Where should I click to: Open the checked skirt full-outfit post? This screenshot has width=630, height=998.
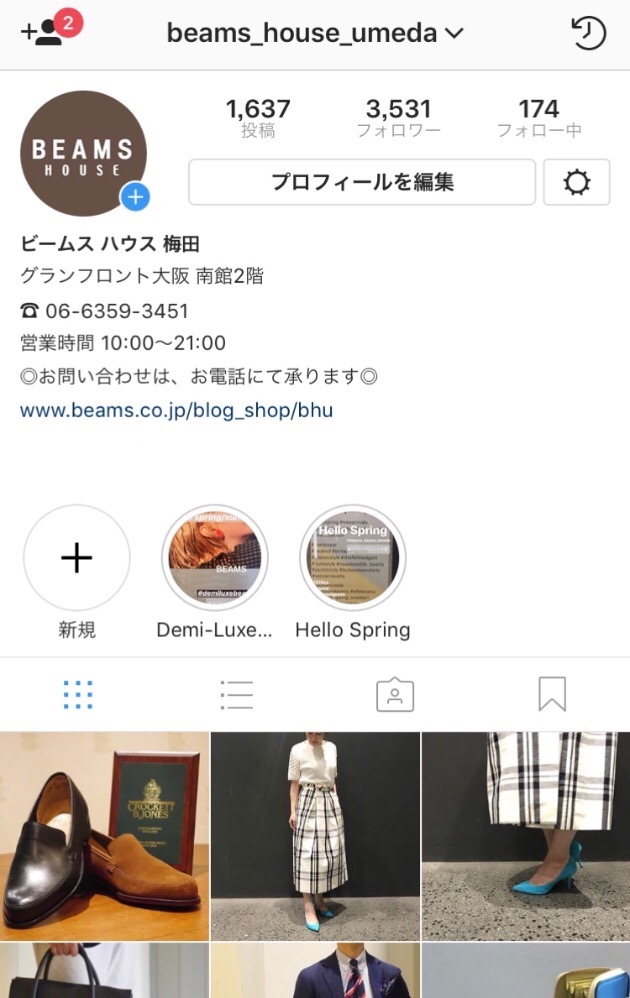(315, 836)
